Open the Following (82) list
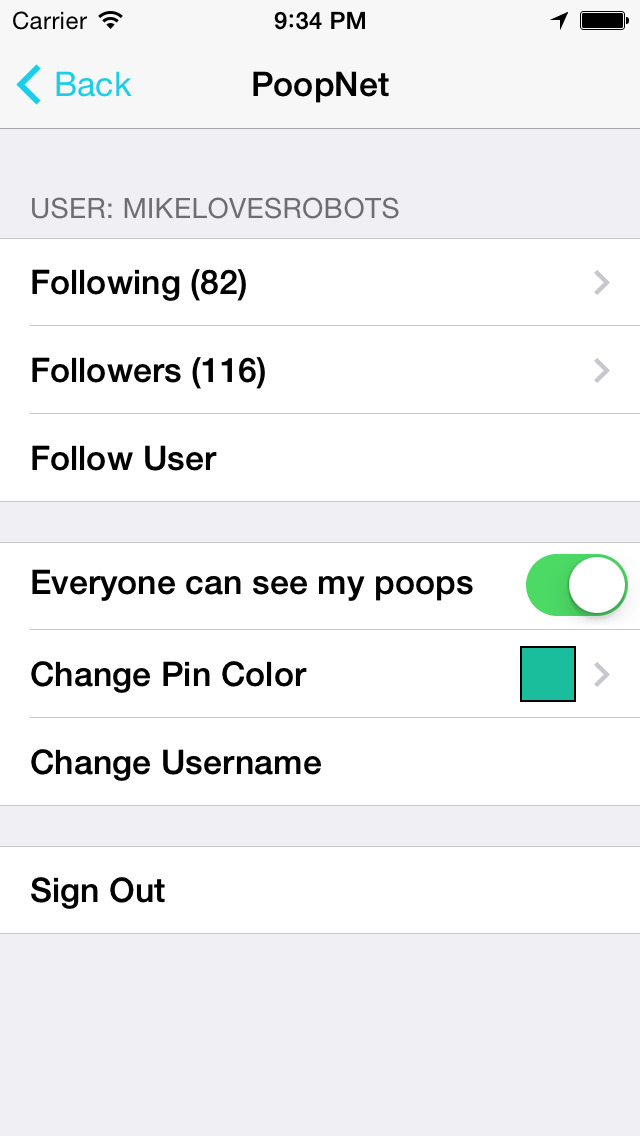This screenshot has height=1136, width=640. click(x=320, y=283)
